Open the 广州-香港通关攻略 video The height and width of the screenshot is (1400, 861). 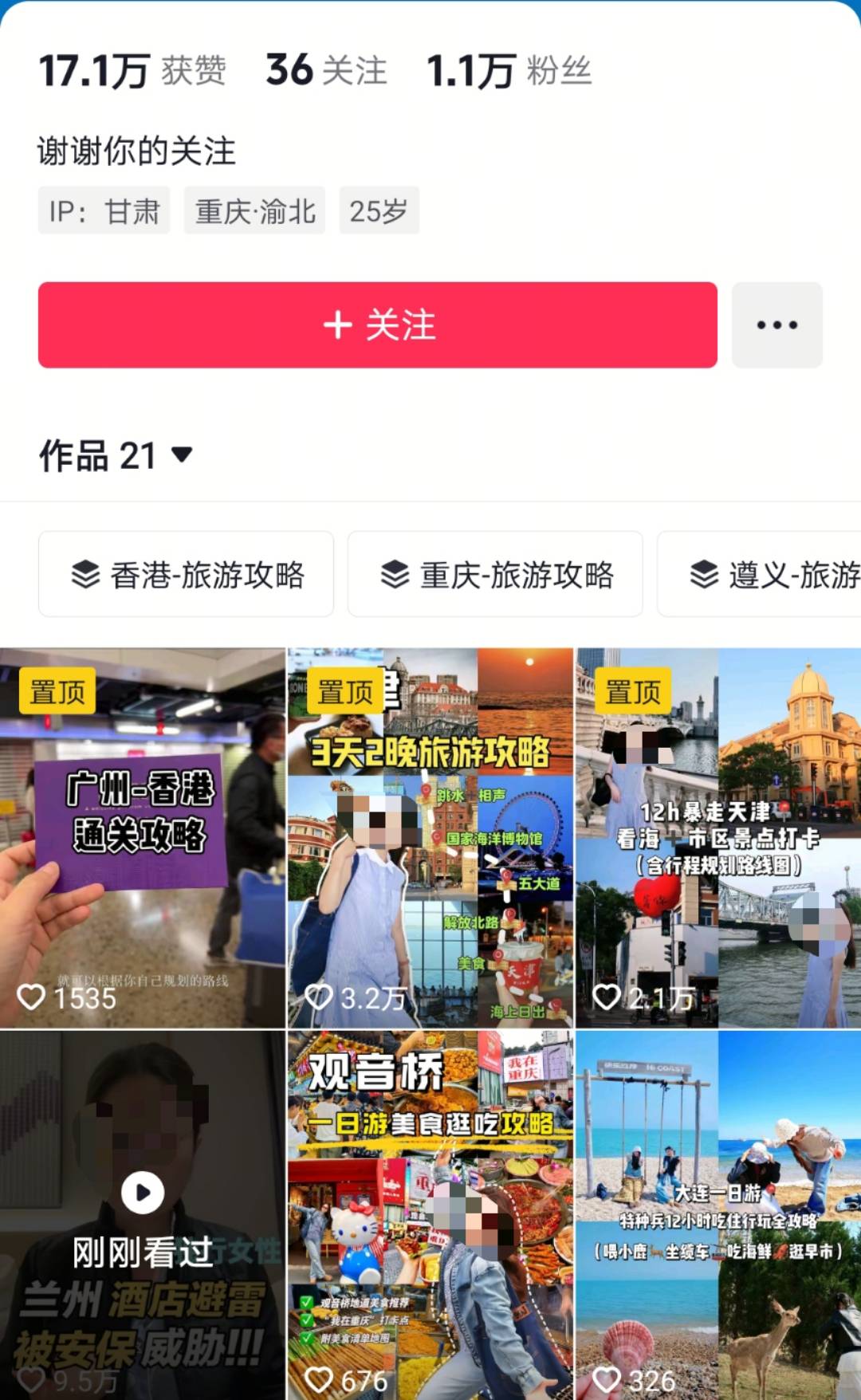(142, 837)
